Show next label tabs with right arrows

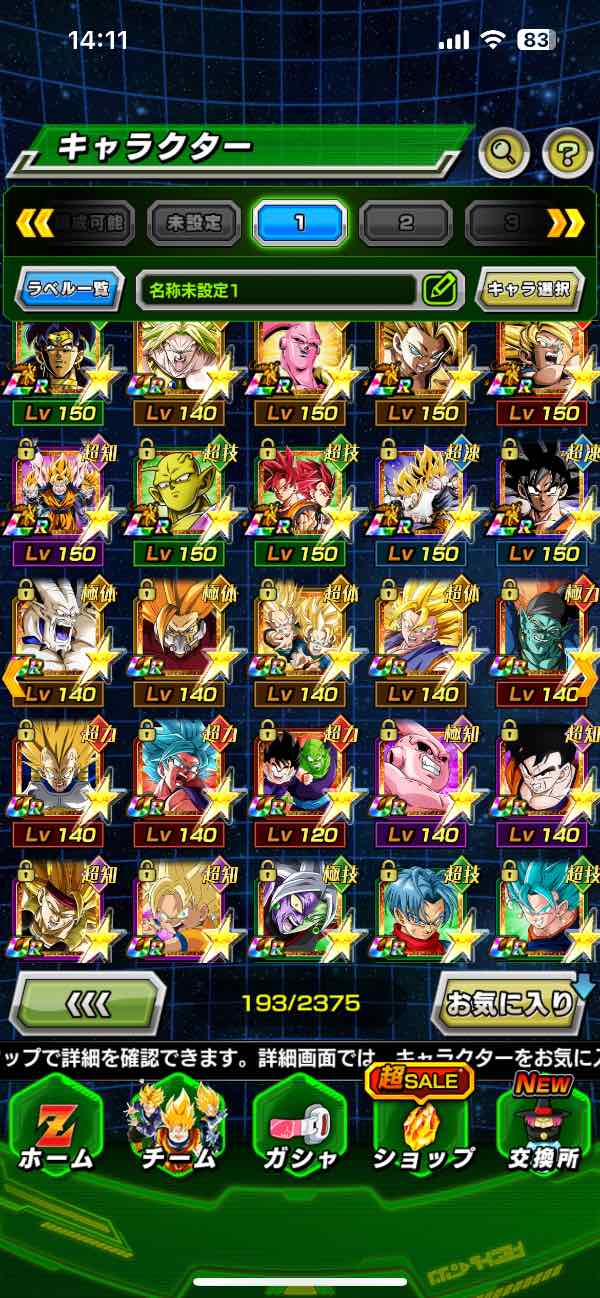click(x=566, y=223)
